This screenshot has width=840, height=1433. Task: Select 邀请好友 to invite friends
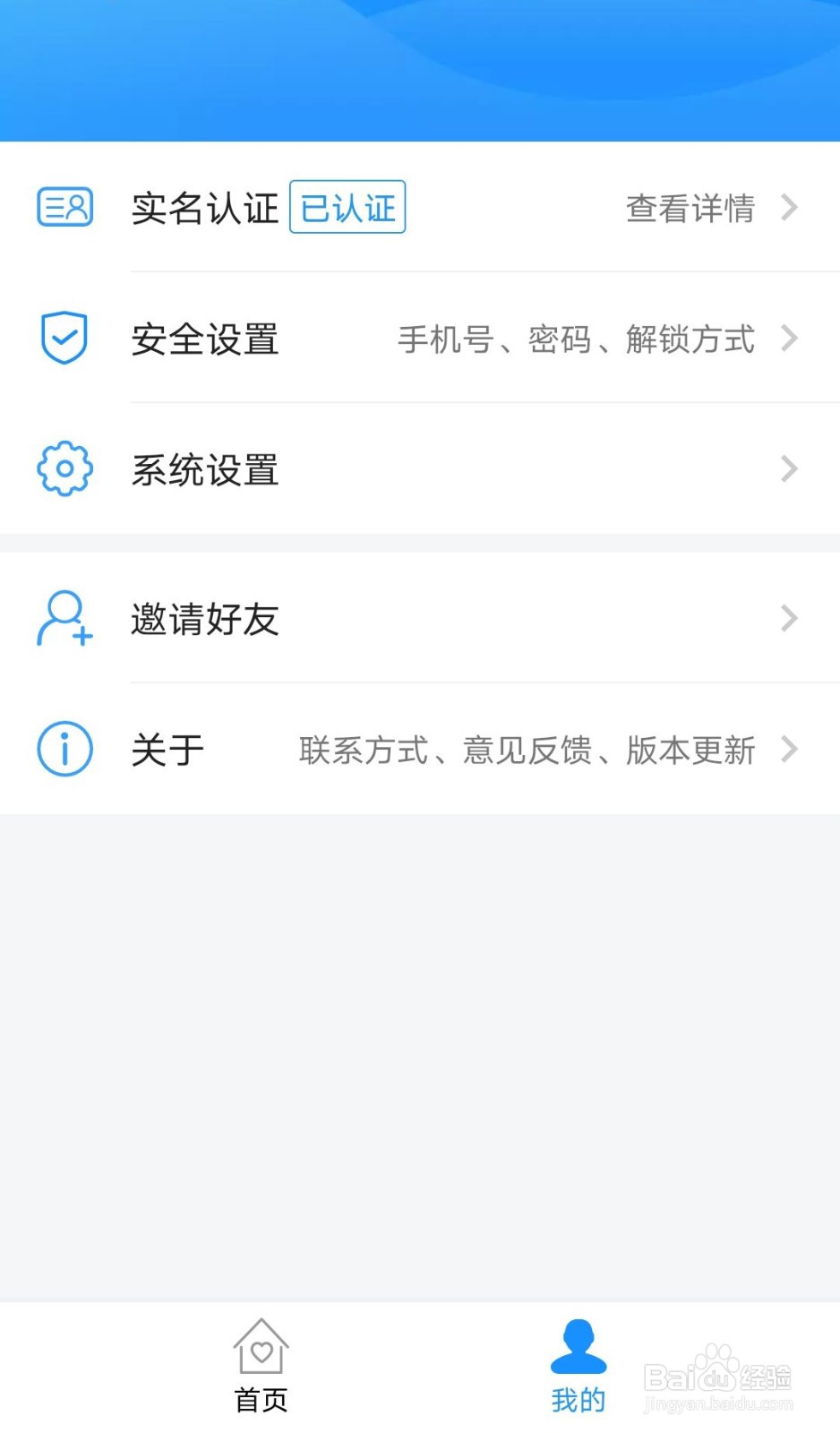tap(420, 618)
